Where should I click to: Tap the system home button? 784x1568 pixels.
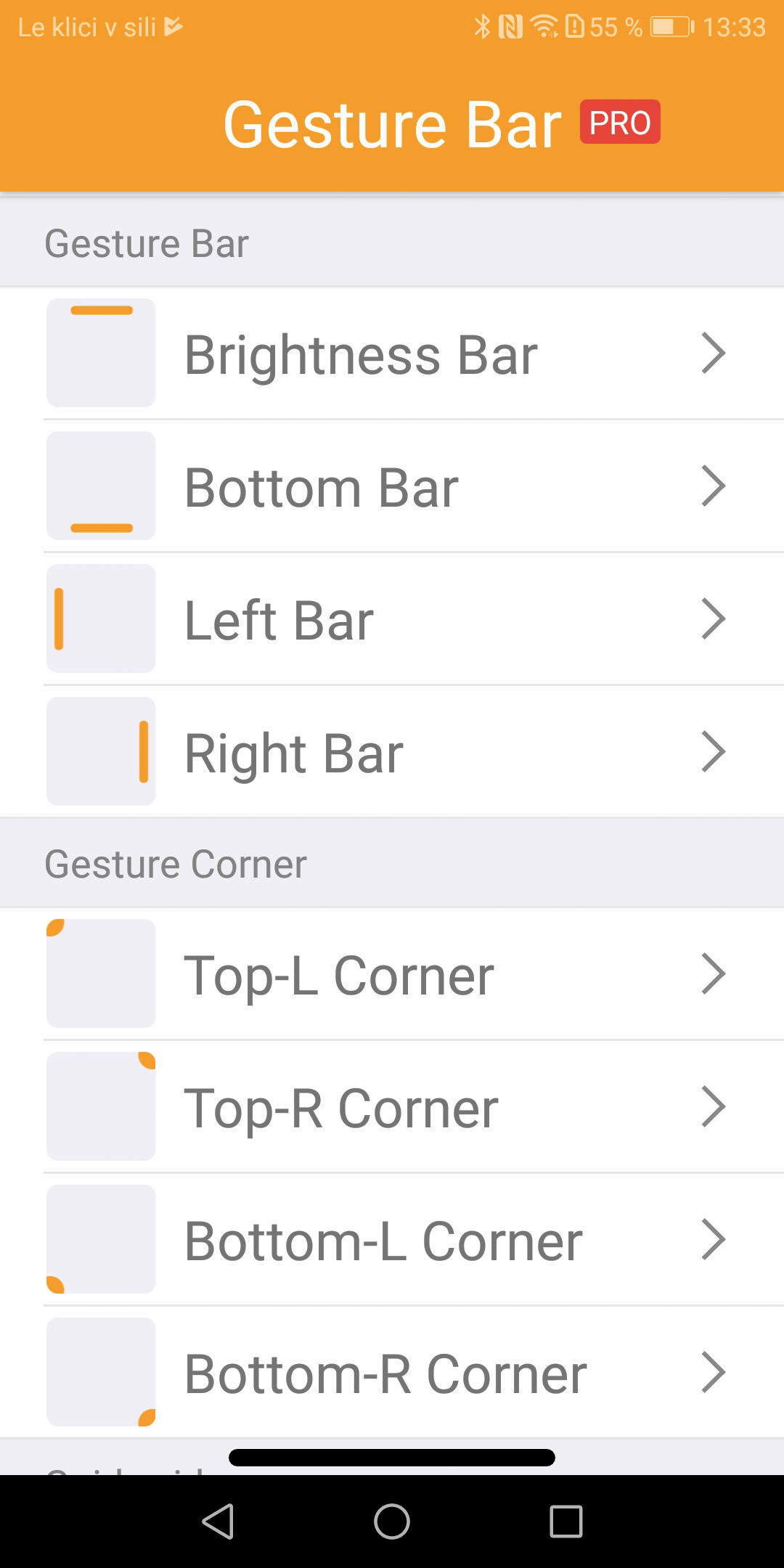coord(392,1521)
